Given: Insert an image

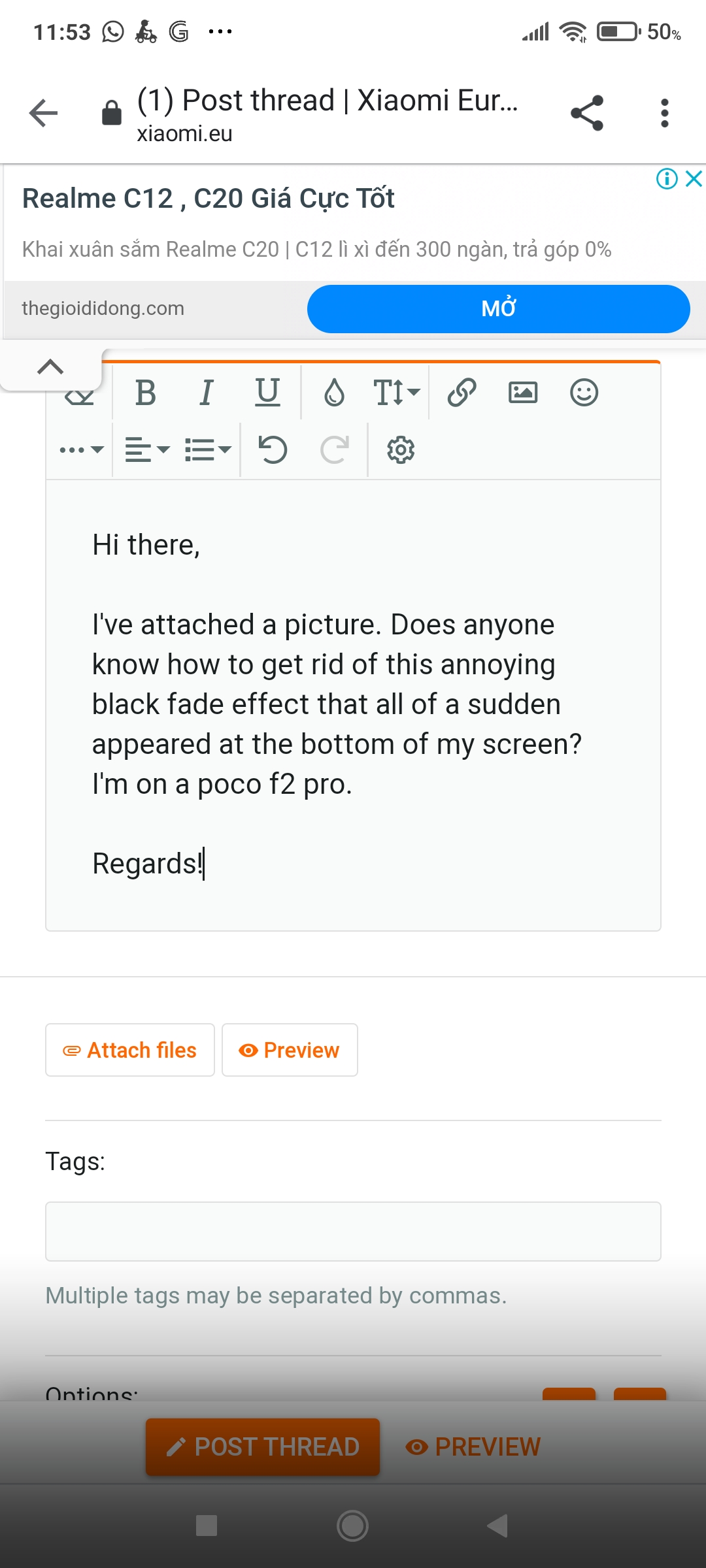Looking at the screenshot, I should click(x=523, y=393).
